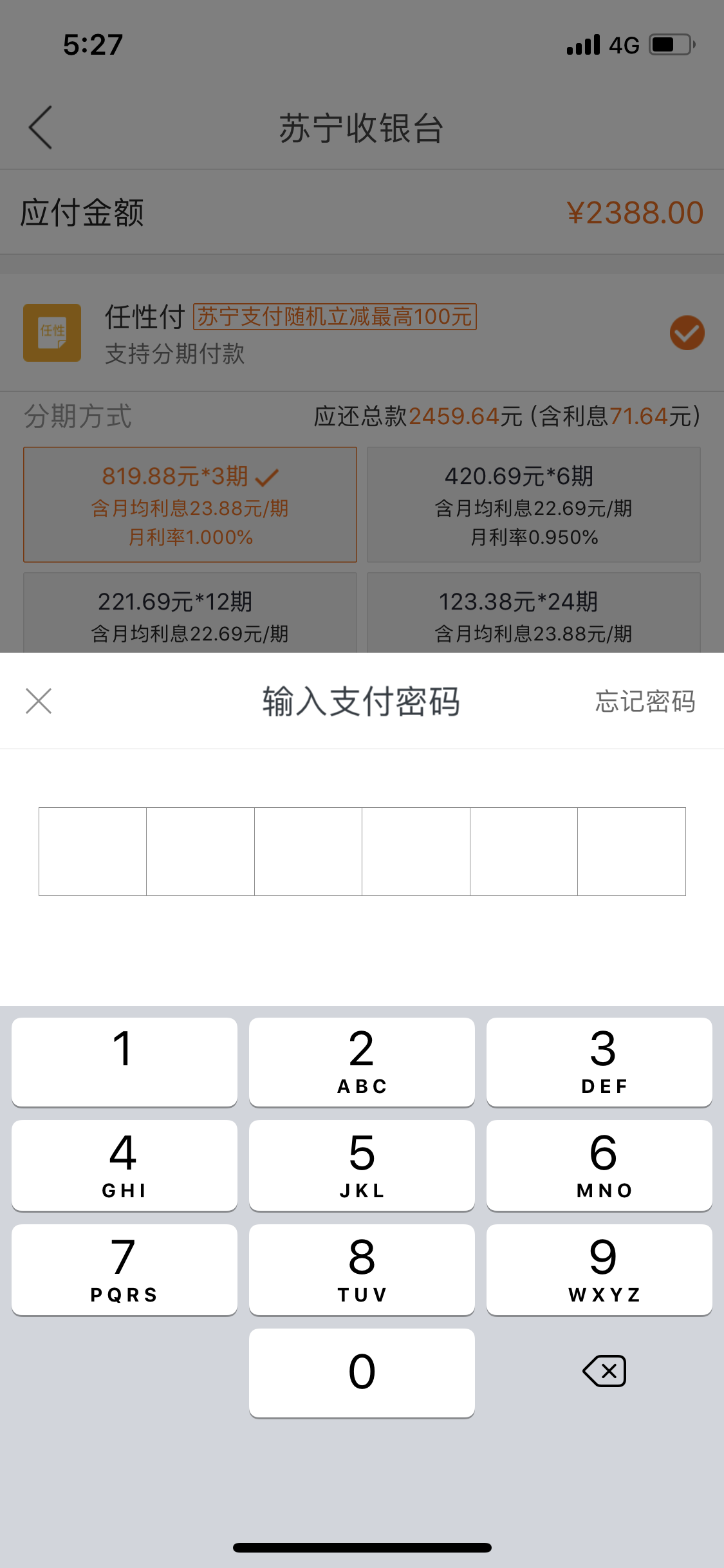724x1568 pixels.
Task: Enter digit 3 on keypad
Action: tap(599, 1062)
